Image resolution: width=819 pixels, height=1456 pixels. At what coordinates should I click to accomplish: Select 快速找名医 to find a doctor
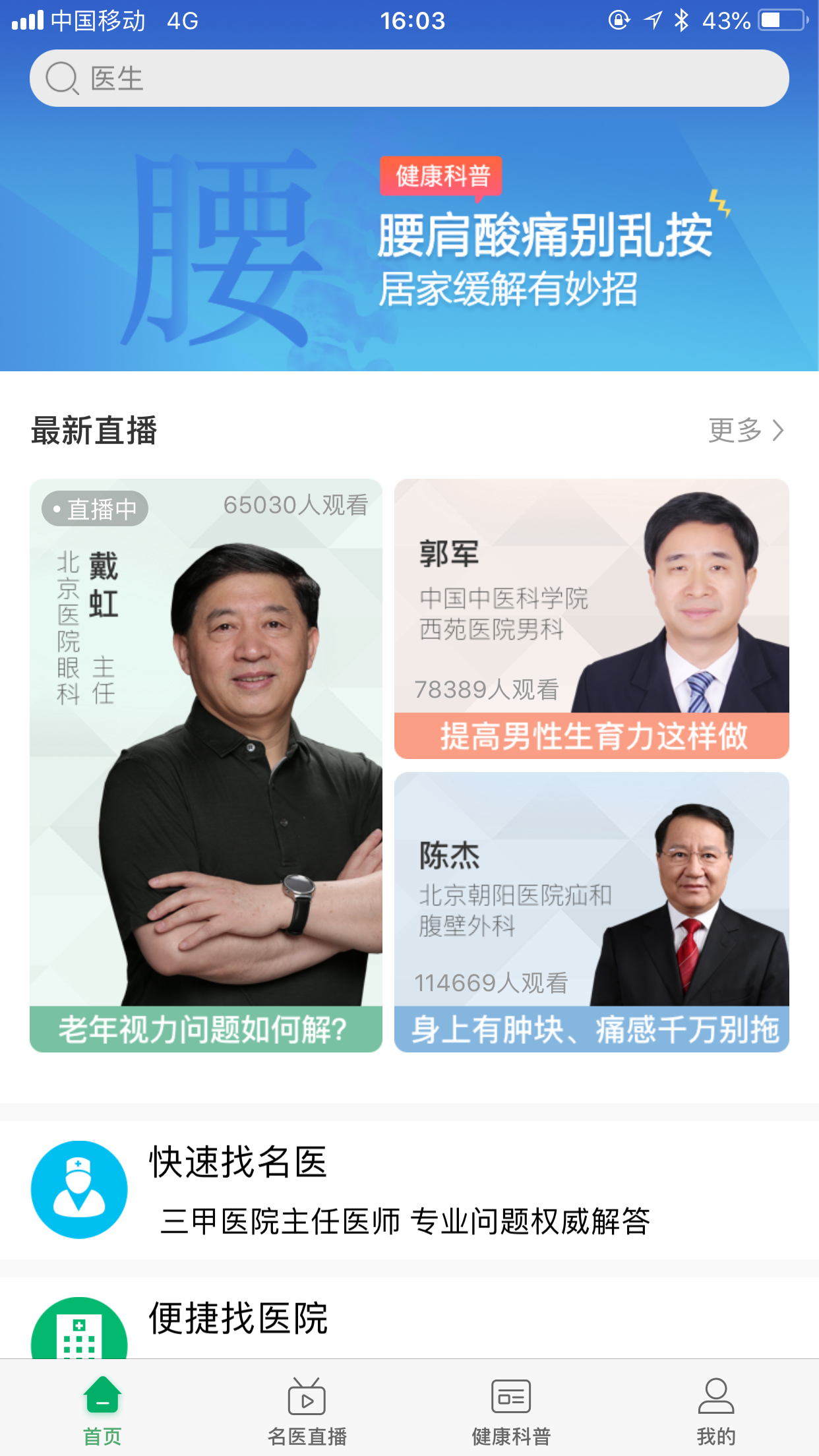pyautogui.click(x=409, y=1190)
